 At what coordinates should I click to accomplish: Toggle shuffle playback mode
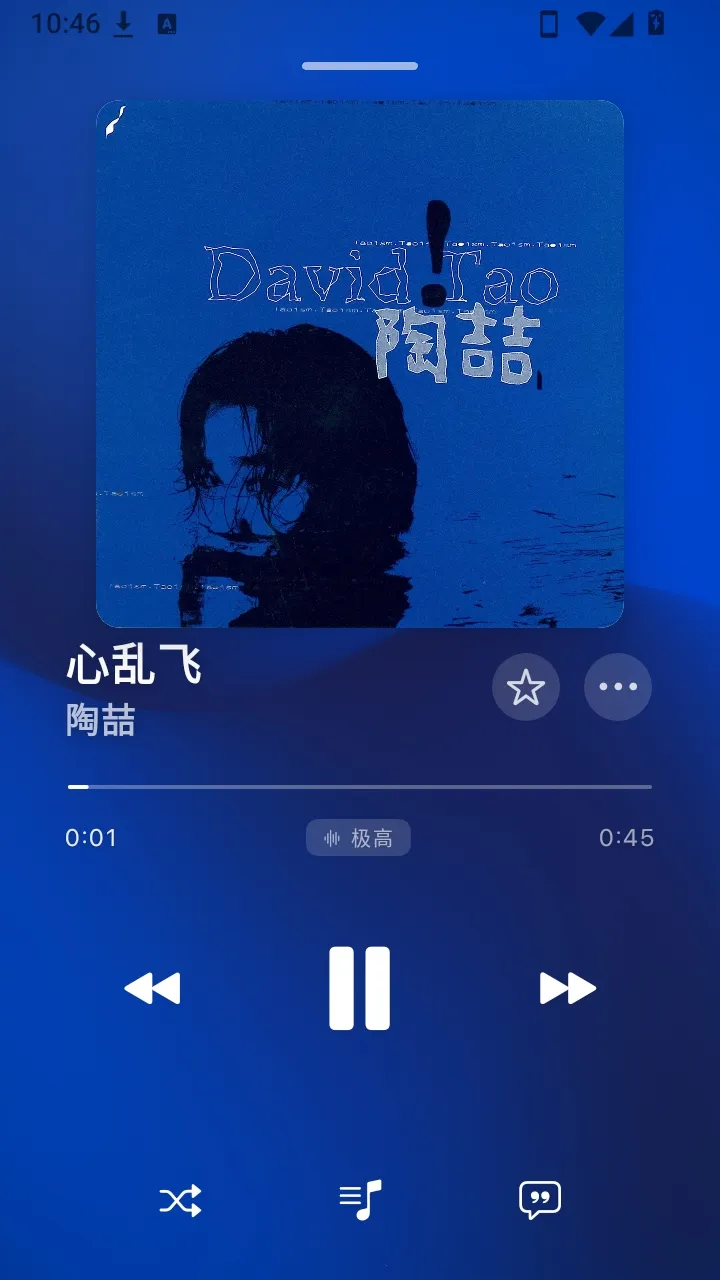click(180, 1199)
